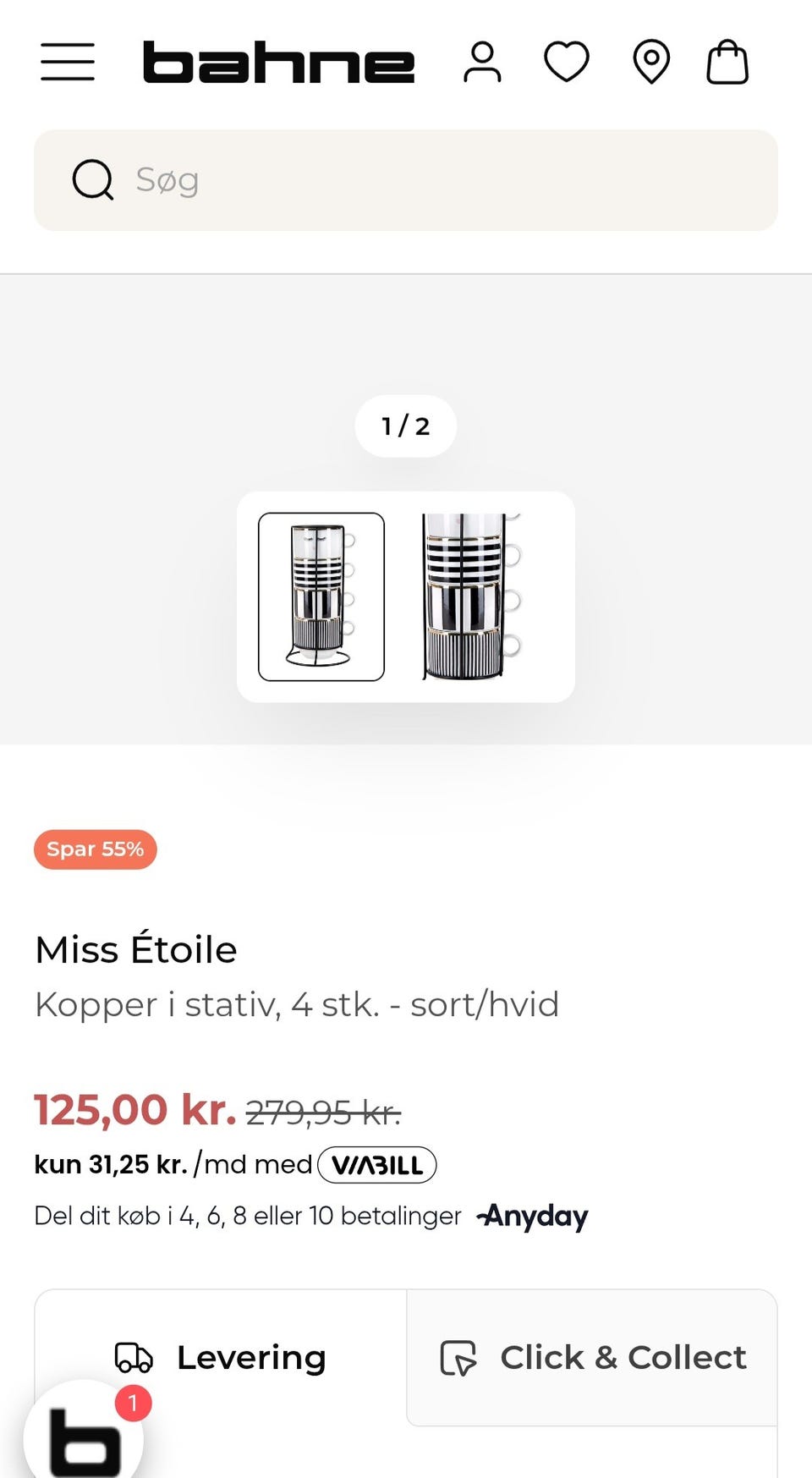Click the search magnifier icon
Image resolution: width=812 pixels, height=1478 pixels.
(93, 179)
